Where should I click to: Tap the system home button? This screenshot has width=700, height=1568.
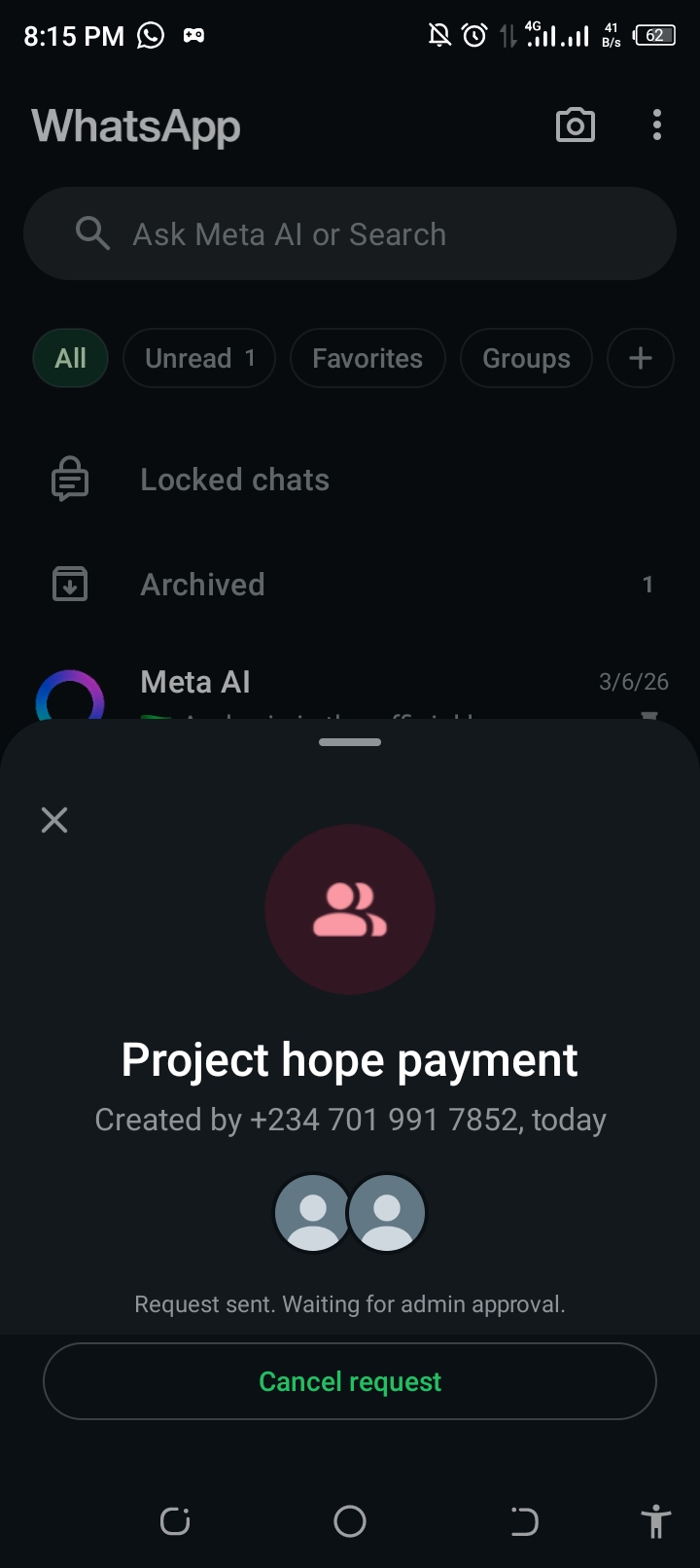click(350, 1521)
